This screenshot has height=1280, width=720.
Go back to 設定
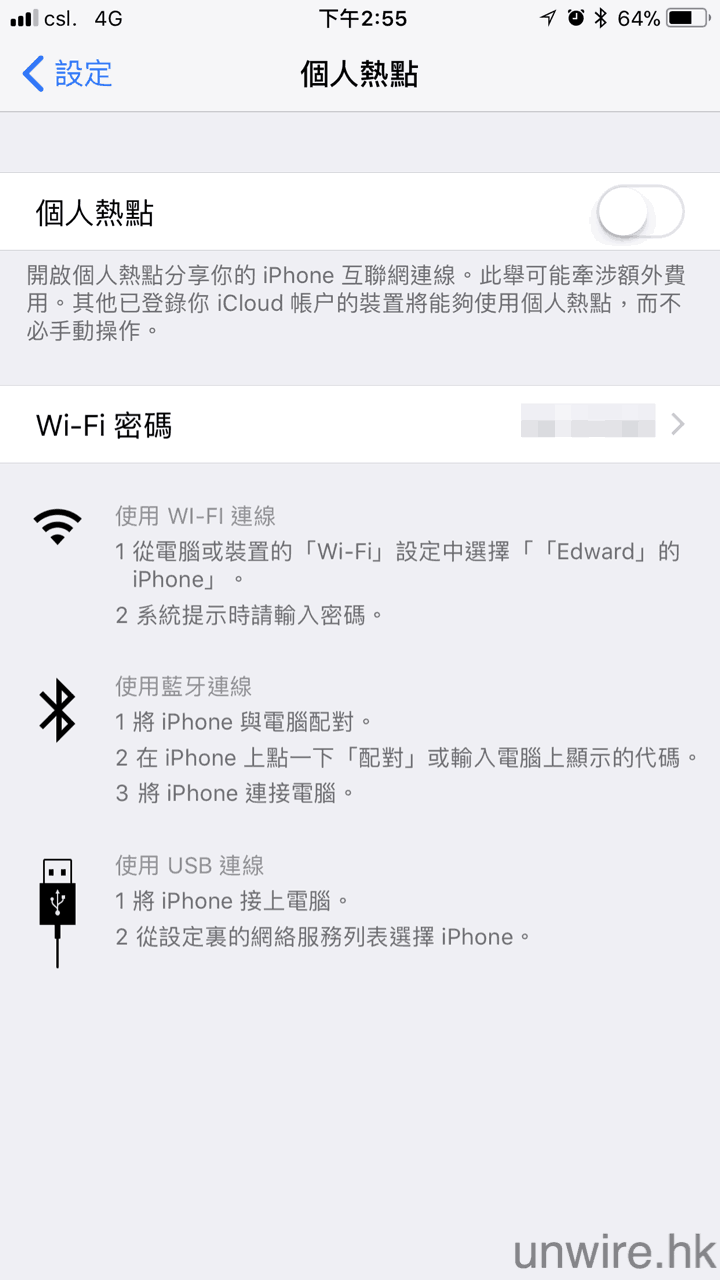click(x=68, y=74)
